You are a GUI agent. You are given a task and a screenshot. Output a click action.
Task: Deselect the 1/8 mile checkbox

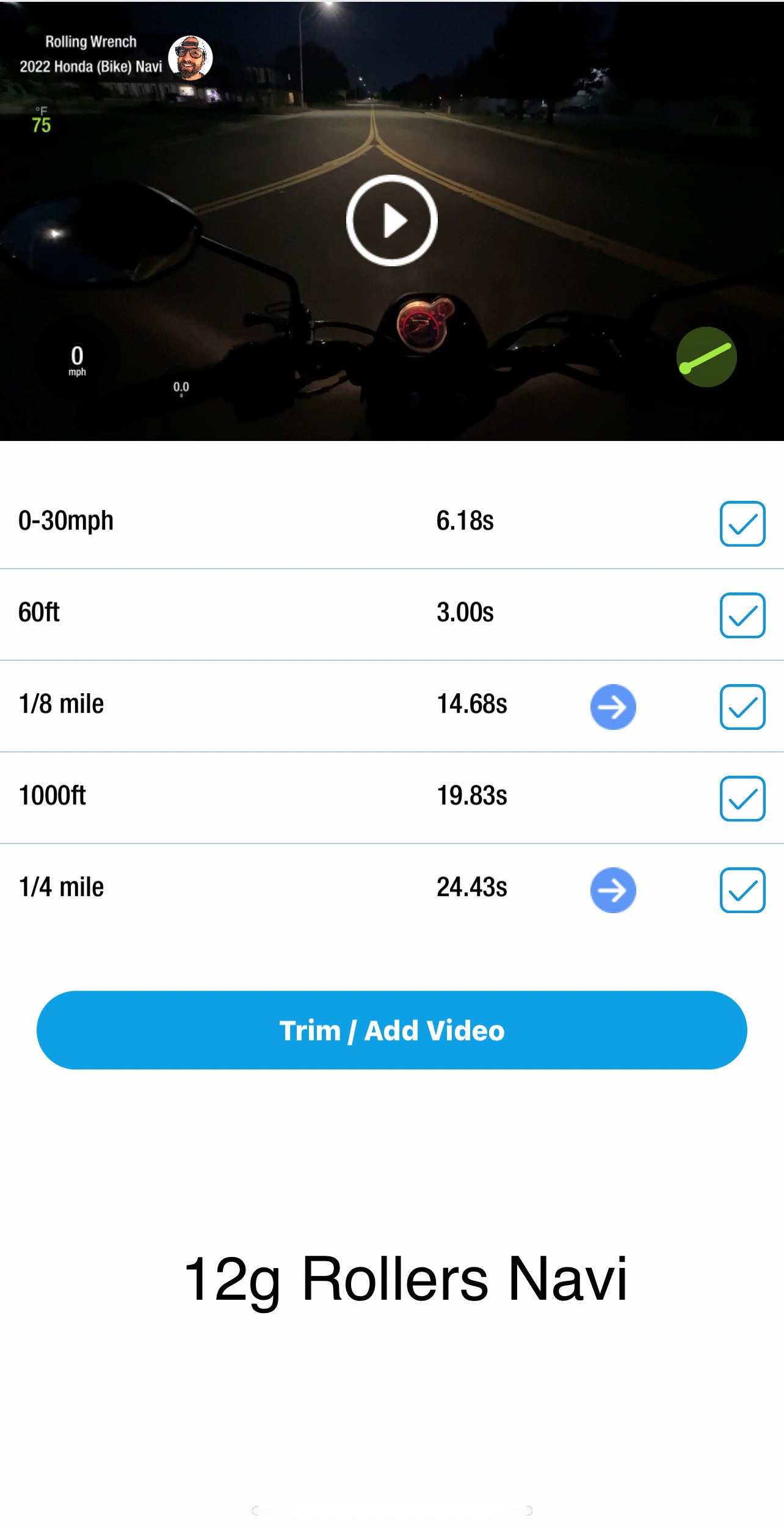coord(742,707)
